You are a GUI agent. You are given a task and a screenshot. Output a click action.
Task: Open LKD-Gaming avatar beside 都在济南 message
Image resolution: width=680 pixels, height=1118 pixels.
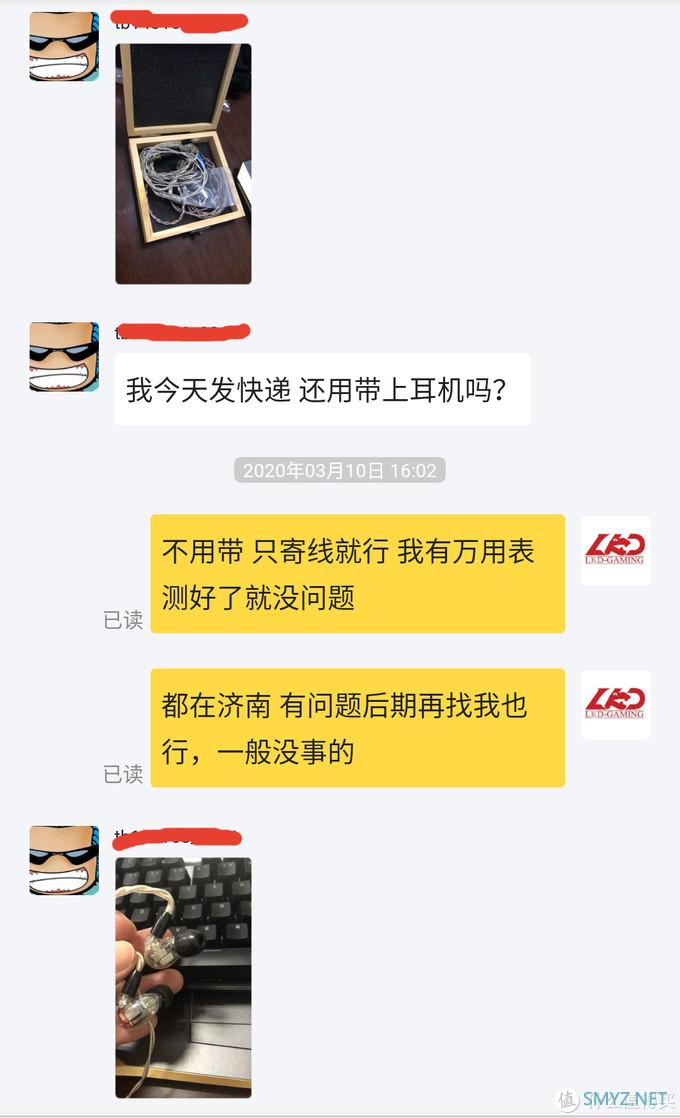(615, 704)
